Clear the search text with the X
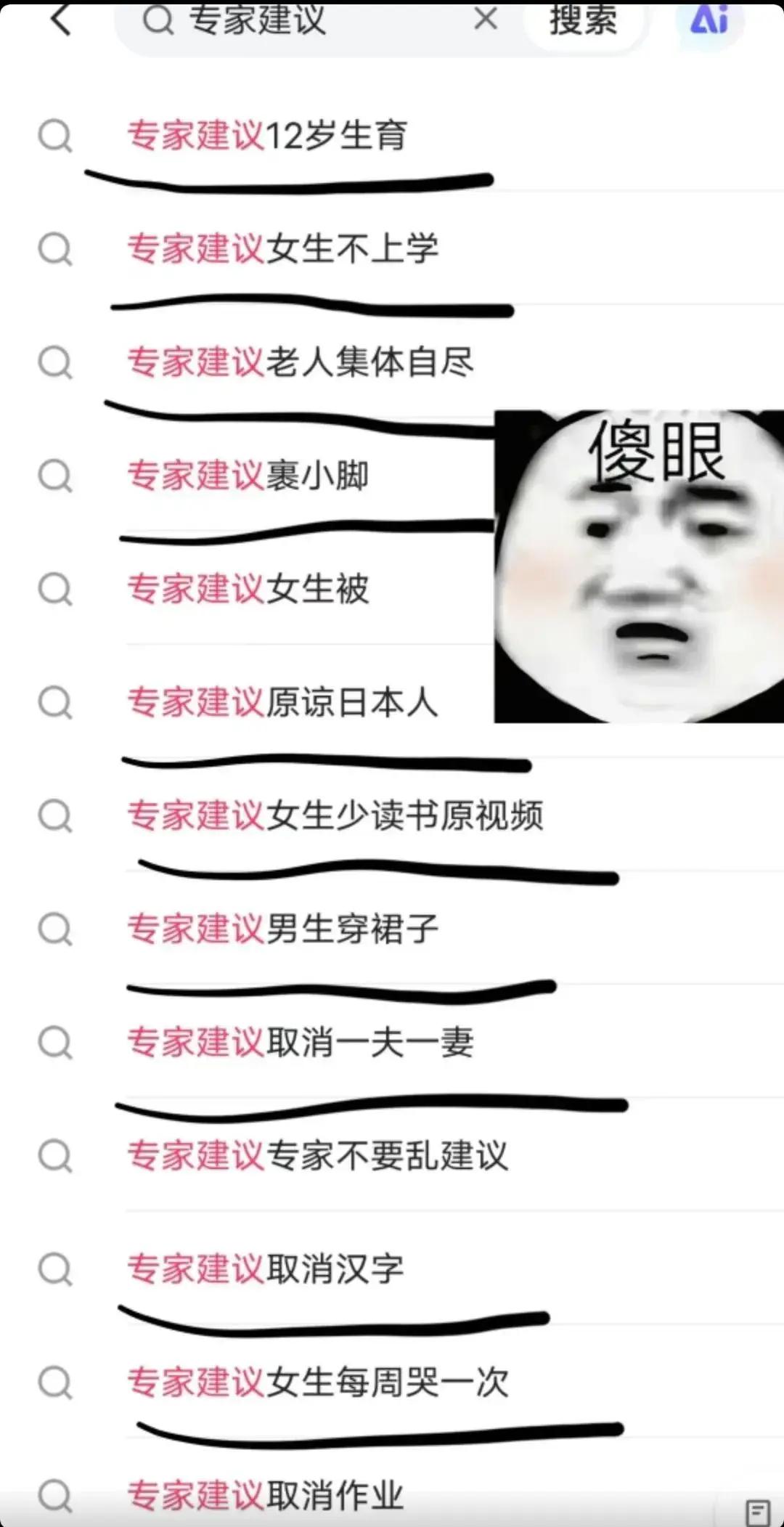Screen dimensions: 784x1527 pyautogui.click(x=486, y=19)
